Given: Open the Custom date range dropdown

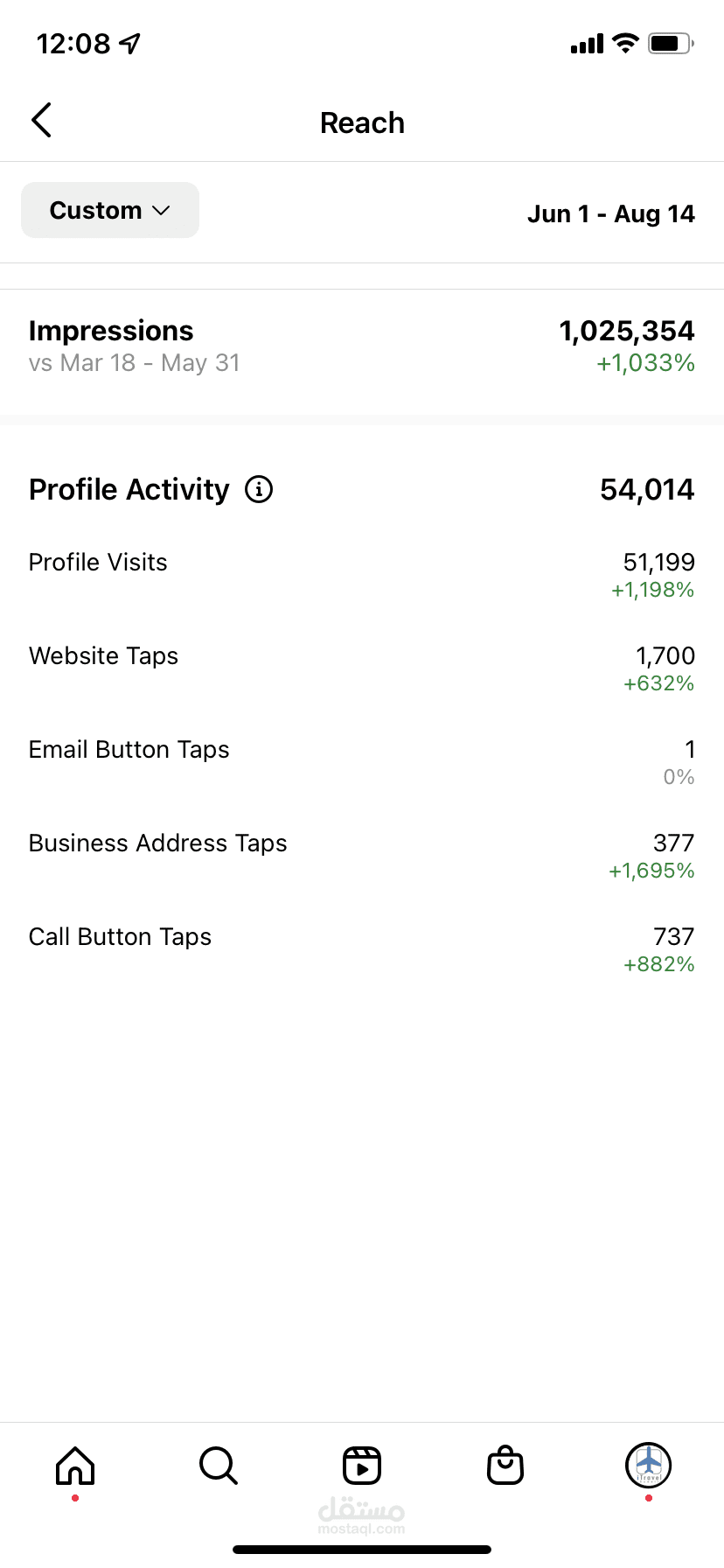Looking at the screenshot, I should 110,210.
